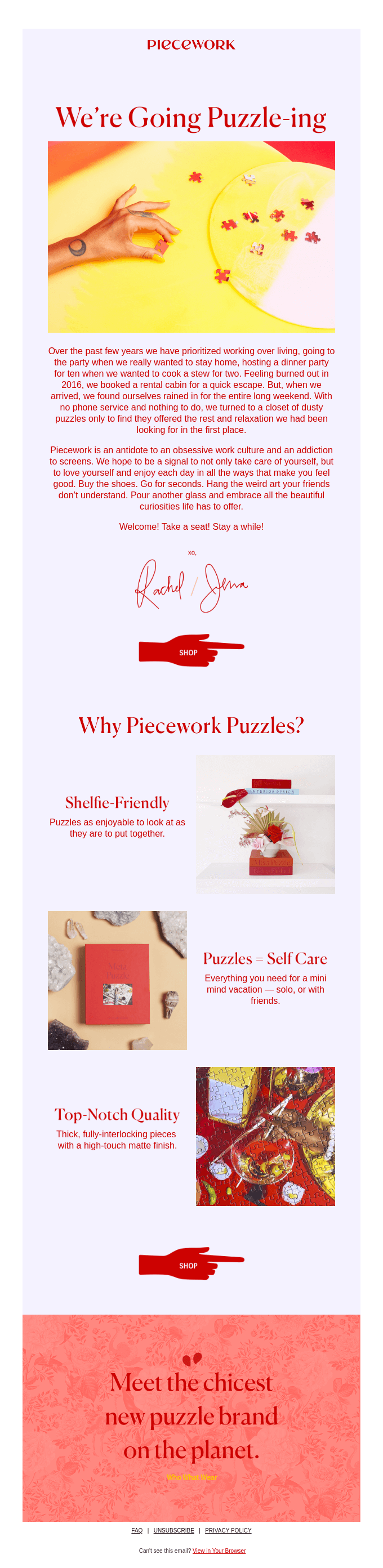The height and width of the screenshot is (1568, 383).
Task: Open the PRIVACY POLICY link
Action: tap(228, 1530)
